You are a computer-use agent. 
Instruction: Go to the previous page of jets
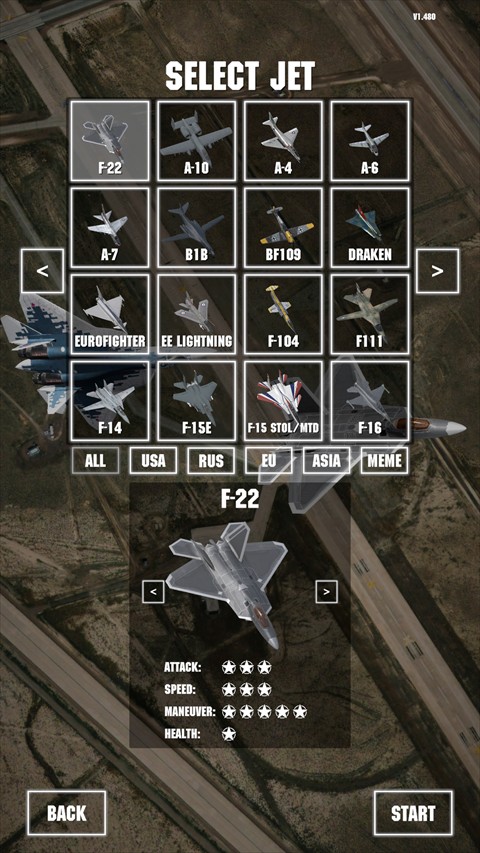pos(42,271)
